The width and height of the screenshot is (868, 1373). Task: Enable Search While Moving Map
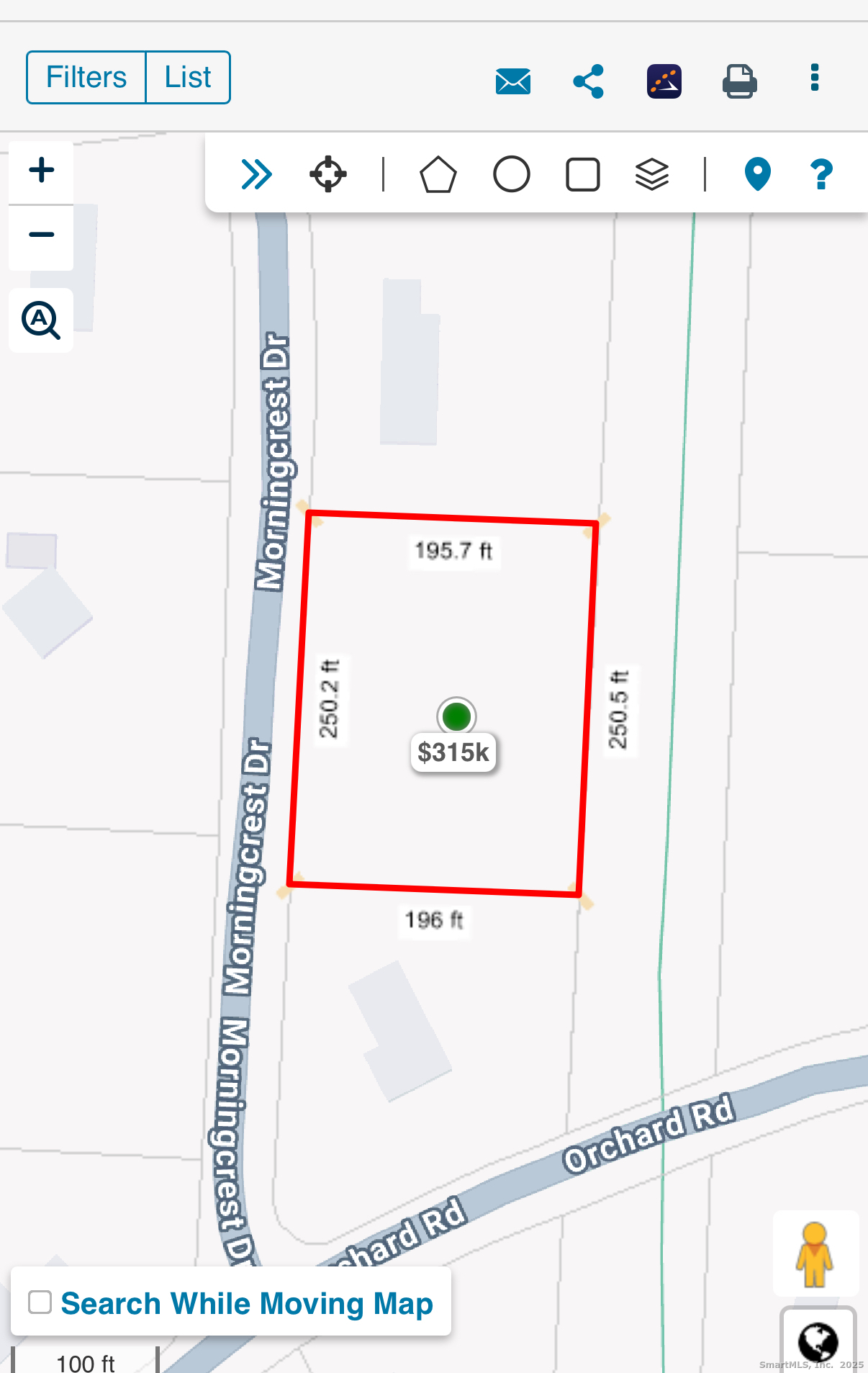pos(41,1302)
